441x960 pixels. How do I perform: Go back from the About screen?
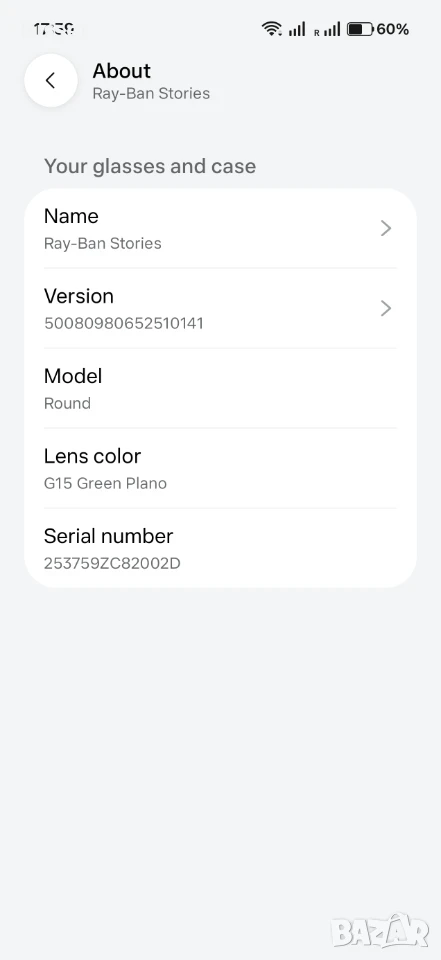point(51,80)
